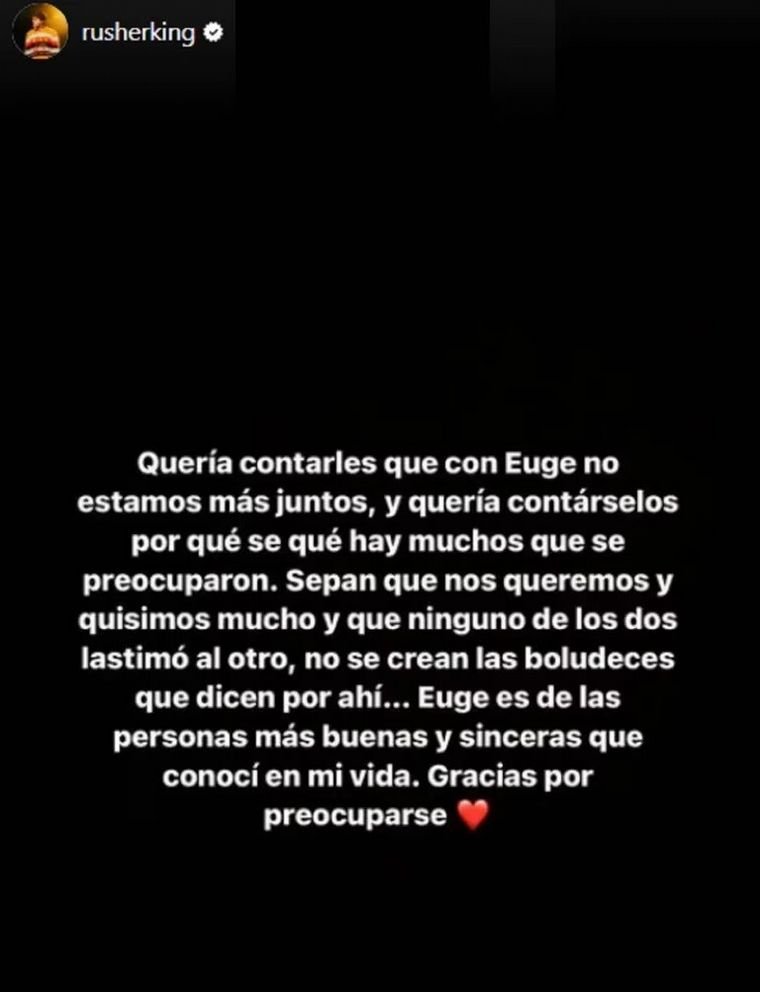Tap the rusherking username

point(137,33)
